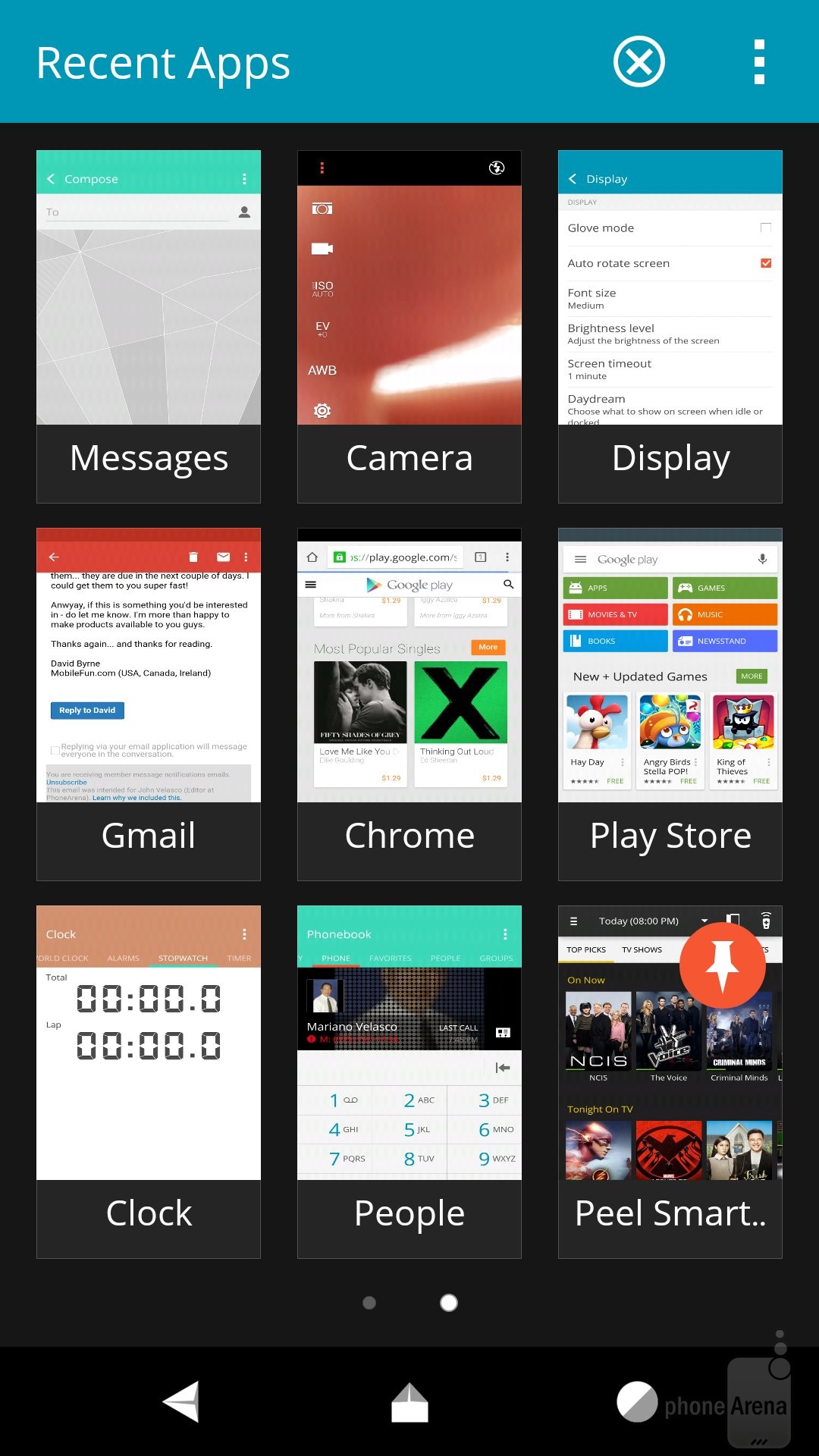Switch to the Chrome app card
Viewport: 819px width, 1456px height.
point(409,704)
